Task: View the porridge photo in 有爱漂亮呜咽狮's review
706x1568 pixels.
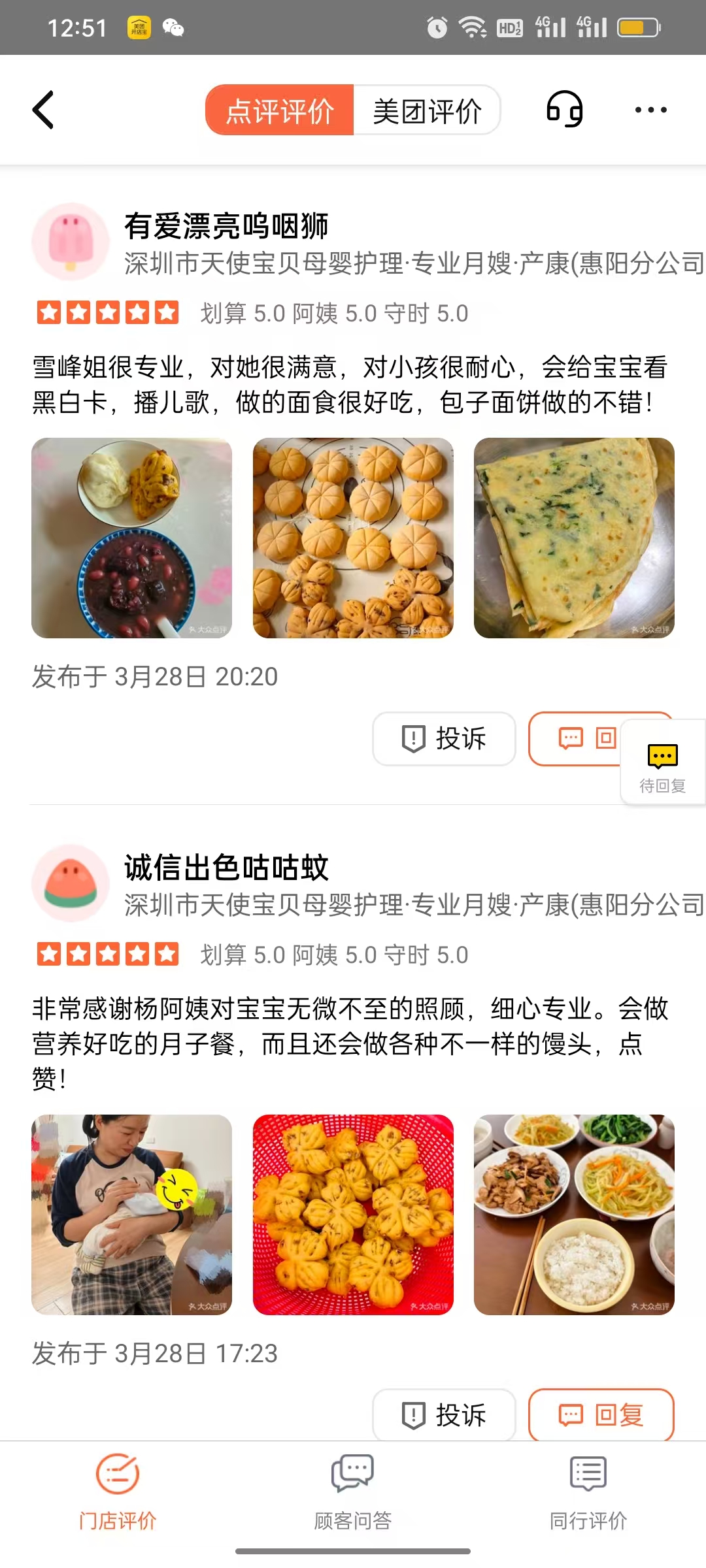Action: [x=131, y=538]
